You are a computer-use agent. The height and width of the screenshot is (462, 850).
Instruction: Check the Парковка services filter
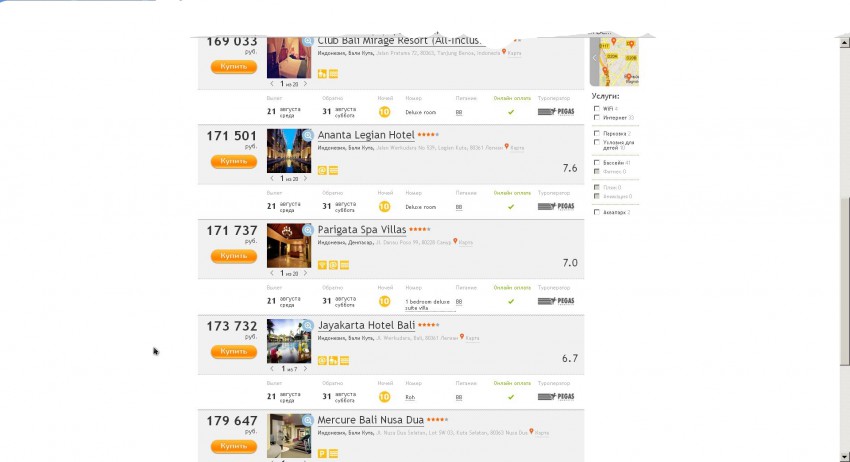(597, 133)
